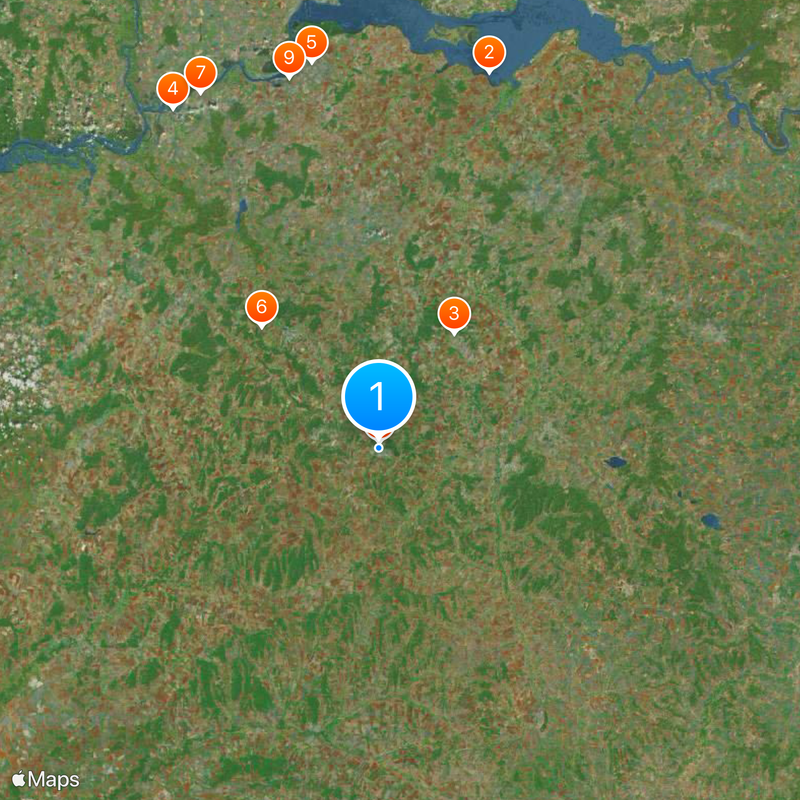
Task: Tap the orange pin labeled 5
Action: (x=311, y=42)
